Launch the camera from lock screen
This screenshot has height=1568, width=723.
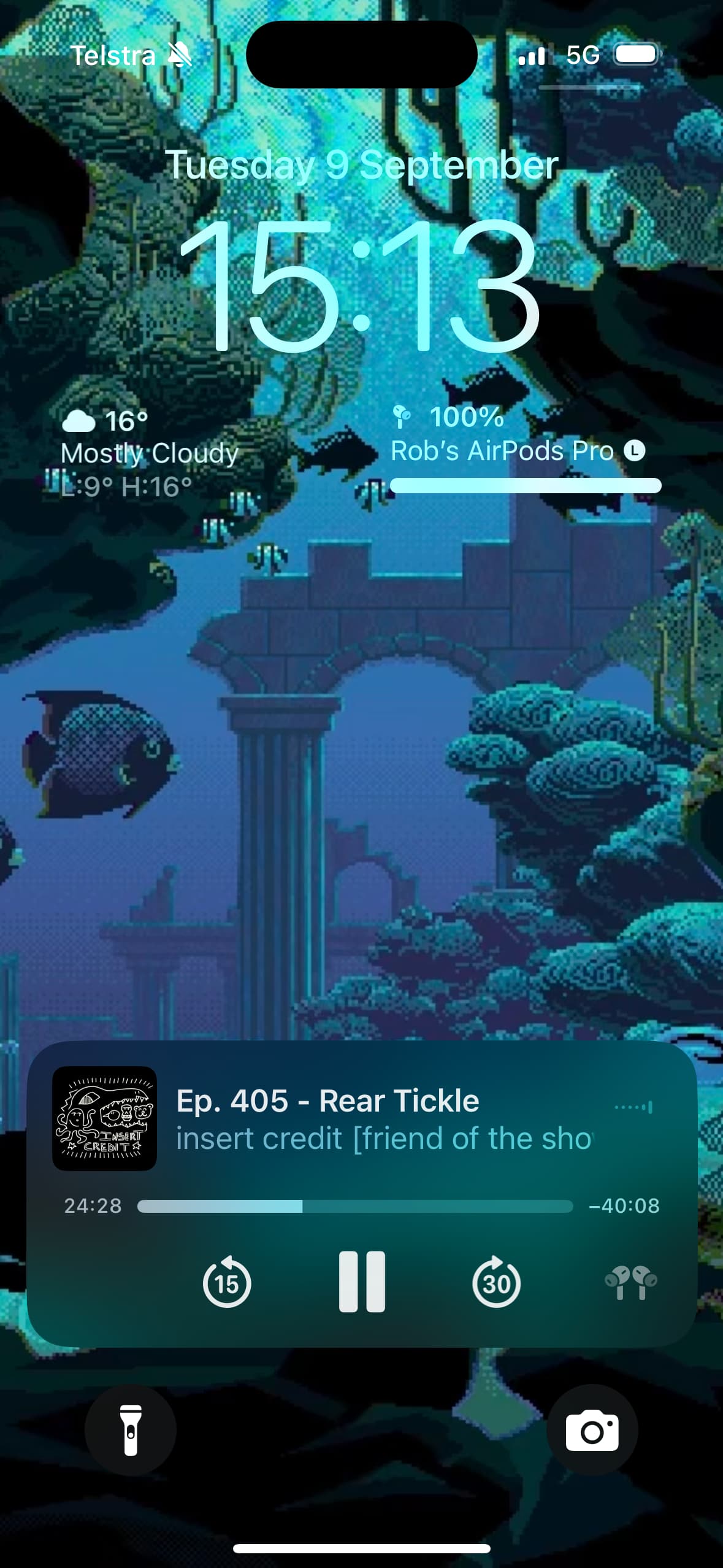tap(592, 1430)
